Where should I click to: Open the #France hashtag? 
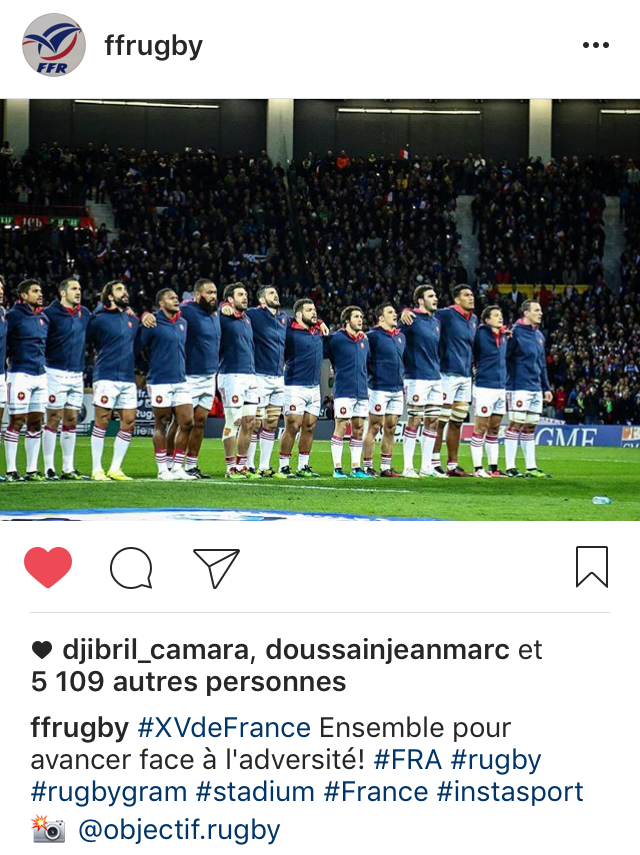click(x=375, y=793)
